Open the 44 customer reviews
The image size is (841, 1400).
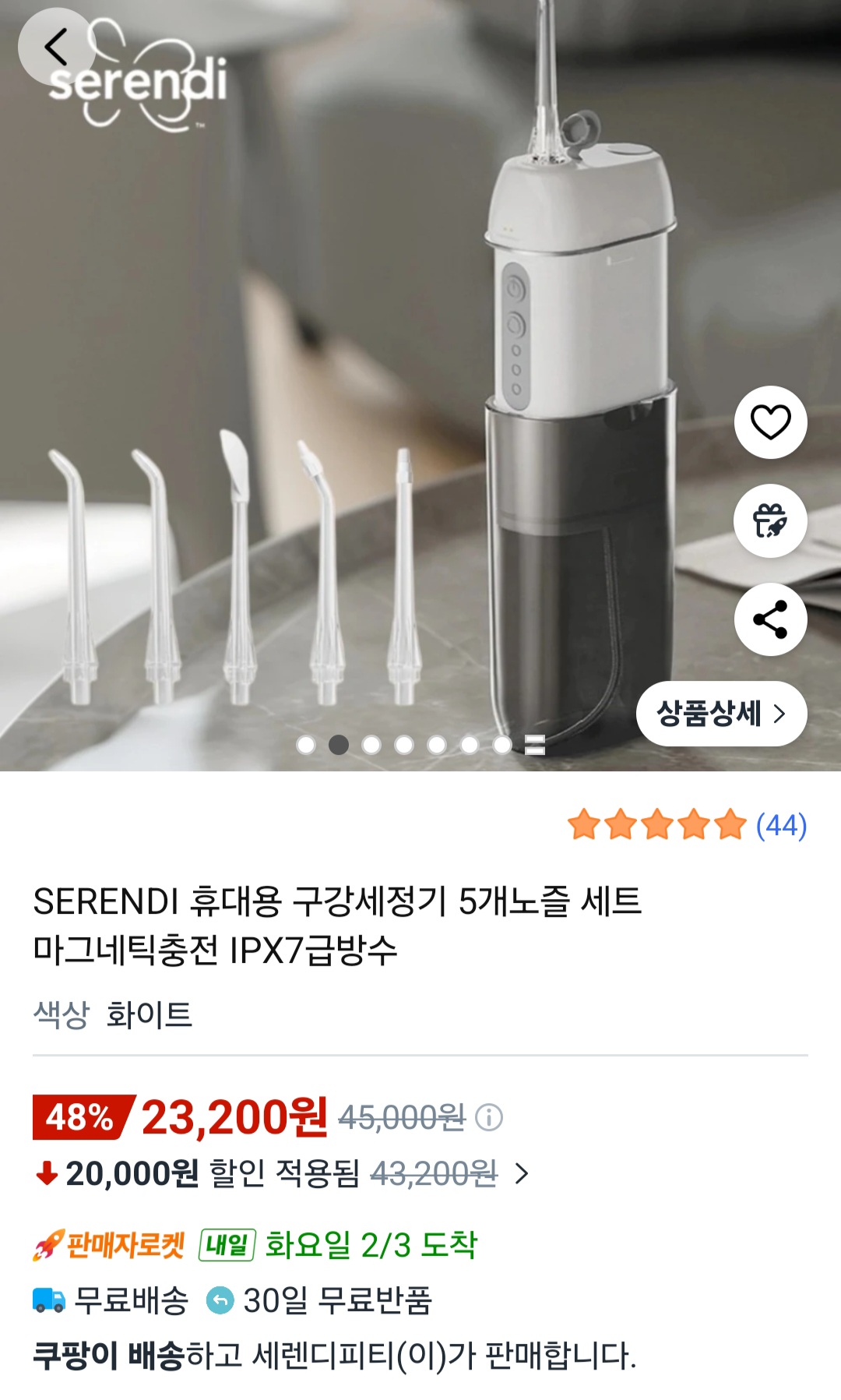click(781, 825)
